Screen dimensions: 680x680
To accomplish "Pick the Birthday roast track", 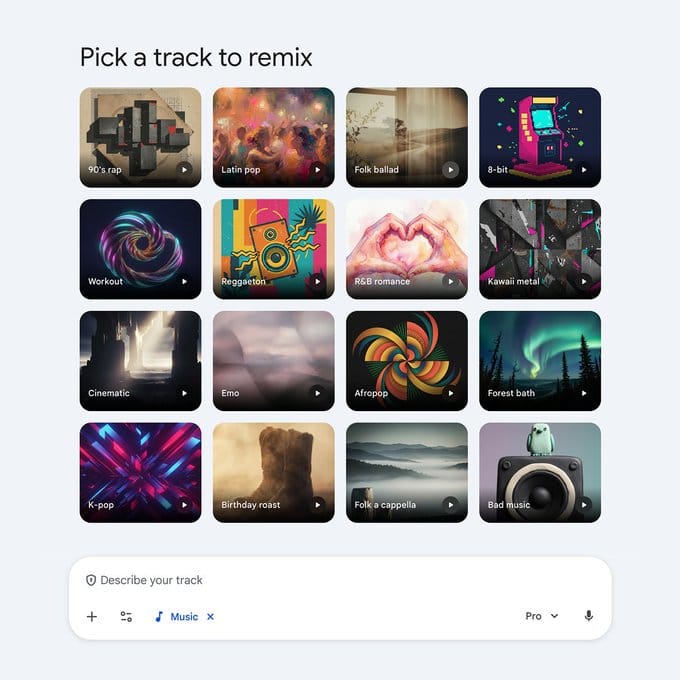I will tap(273, 471).
